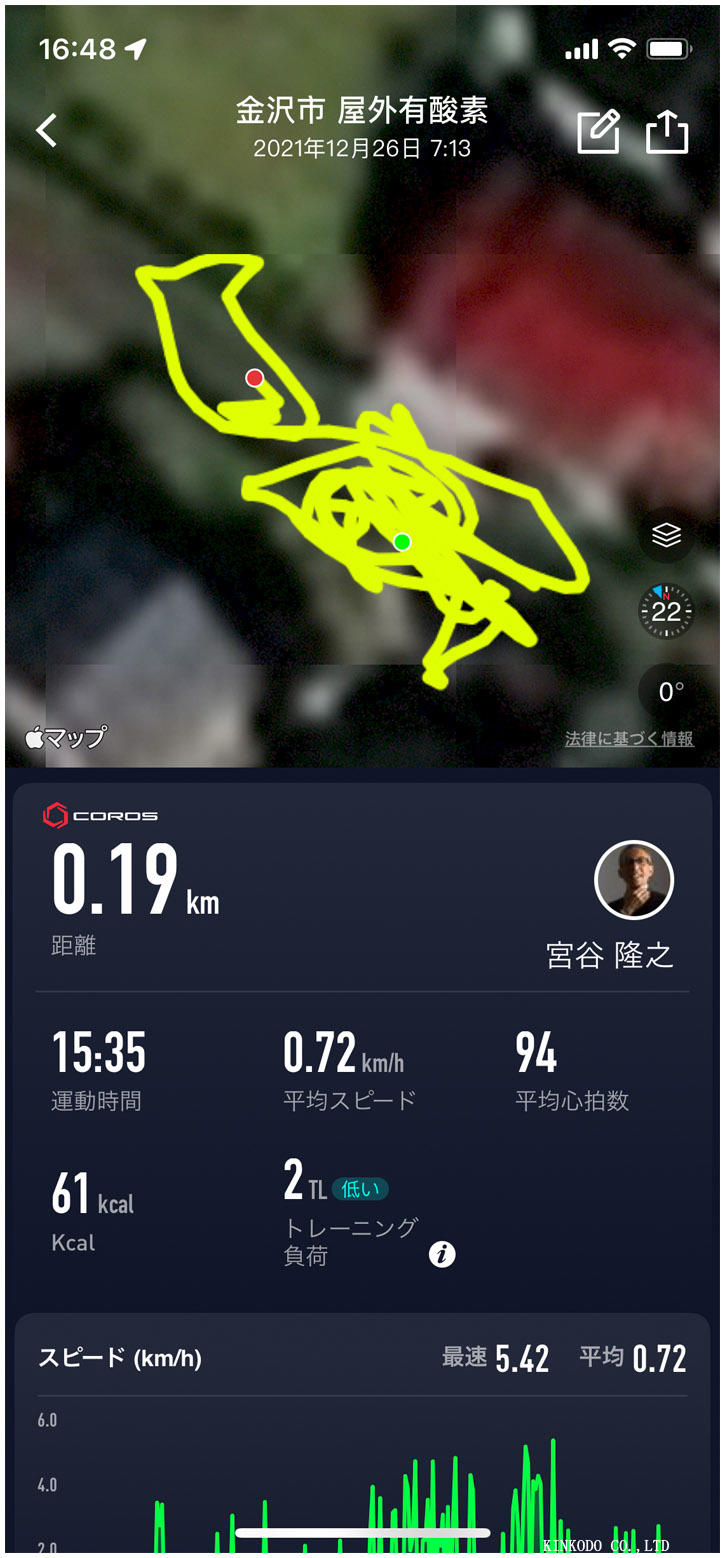Open training load info icon
Viewport: 725px width, 1558px height.
(x=442, y=1254)
